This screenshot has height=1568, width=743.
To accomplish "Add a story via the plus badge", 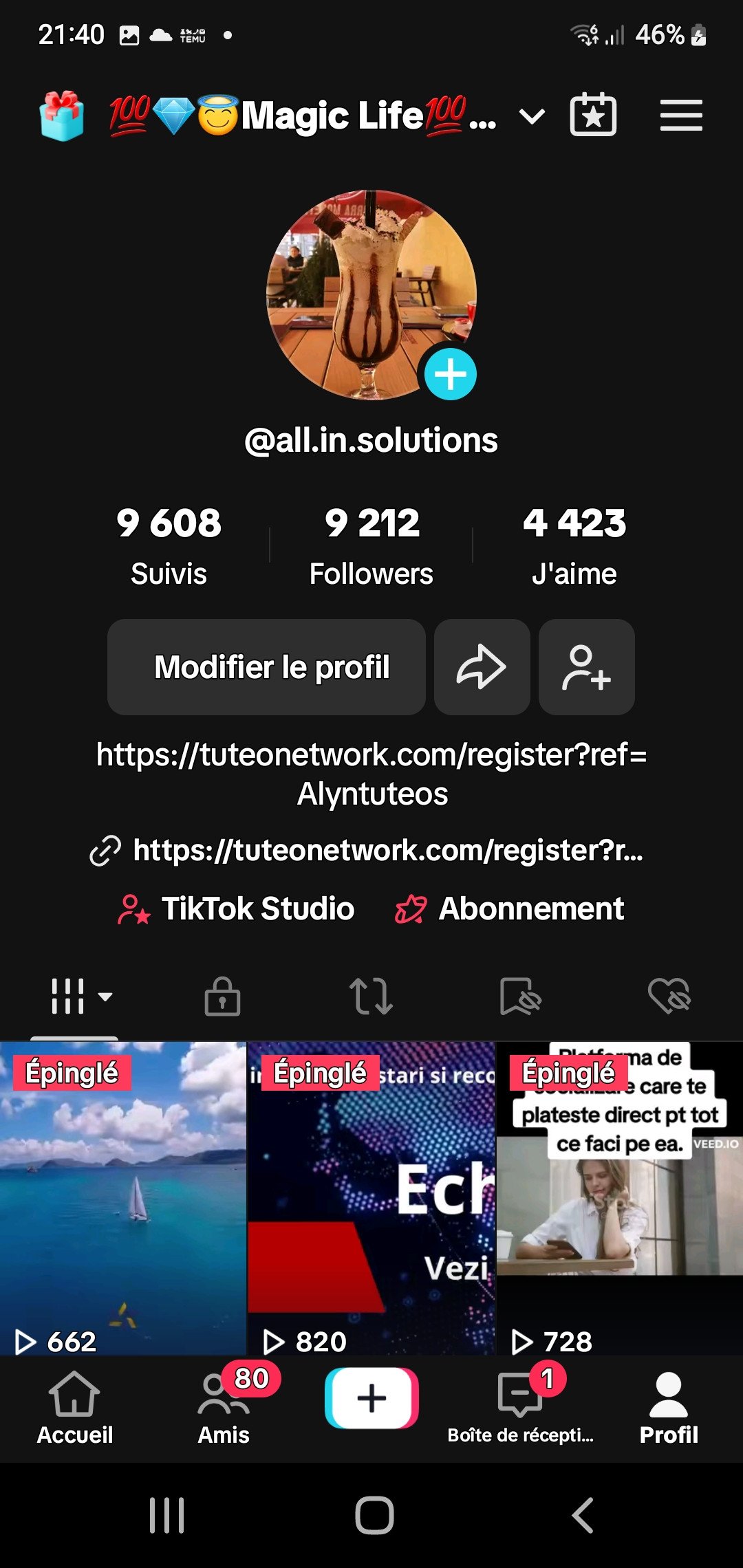I will [451, 374].
